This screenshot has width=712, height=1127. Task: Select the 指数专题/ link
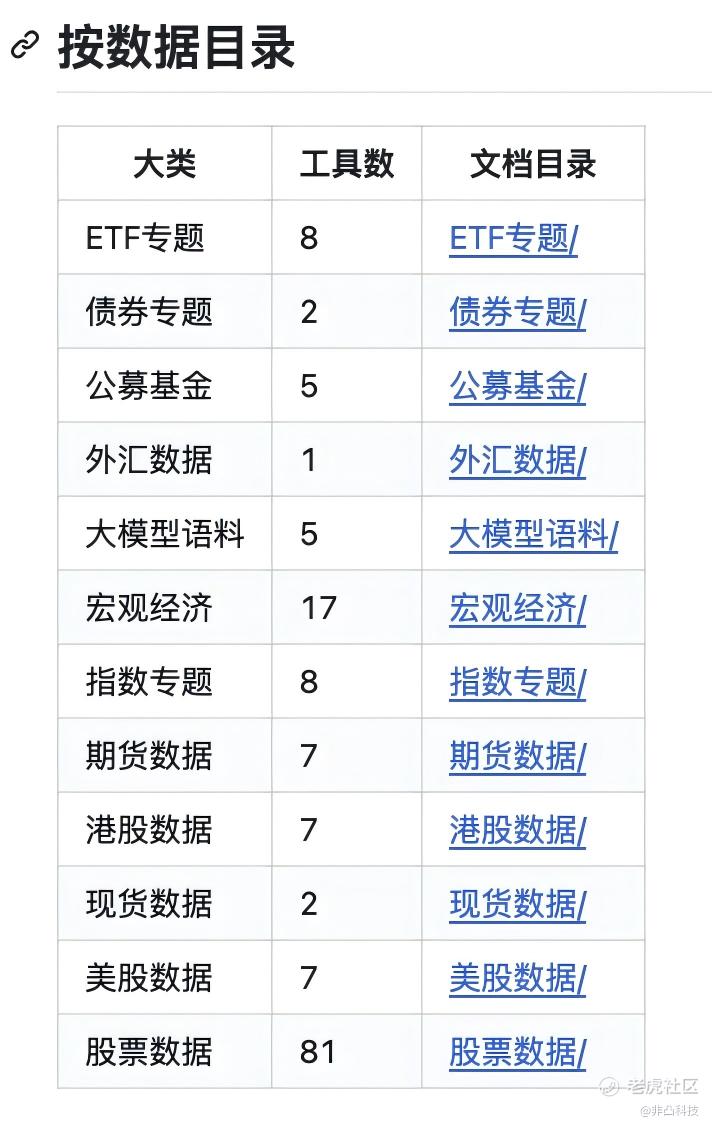[517, 683]
